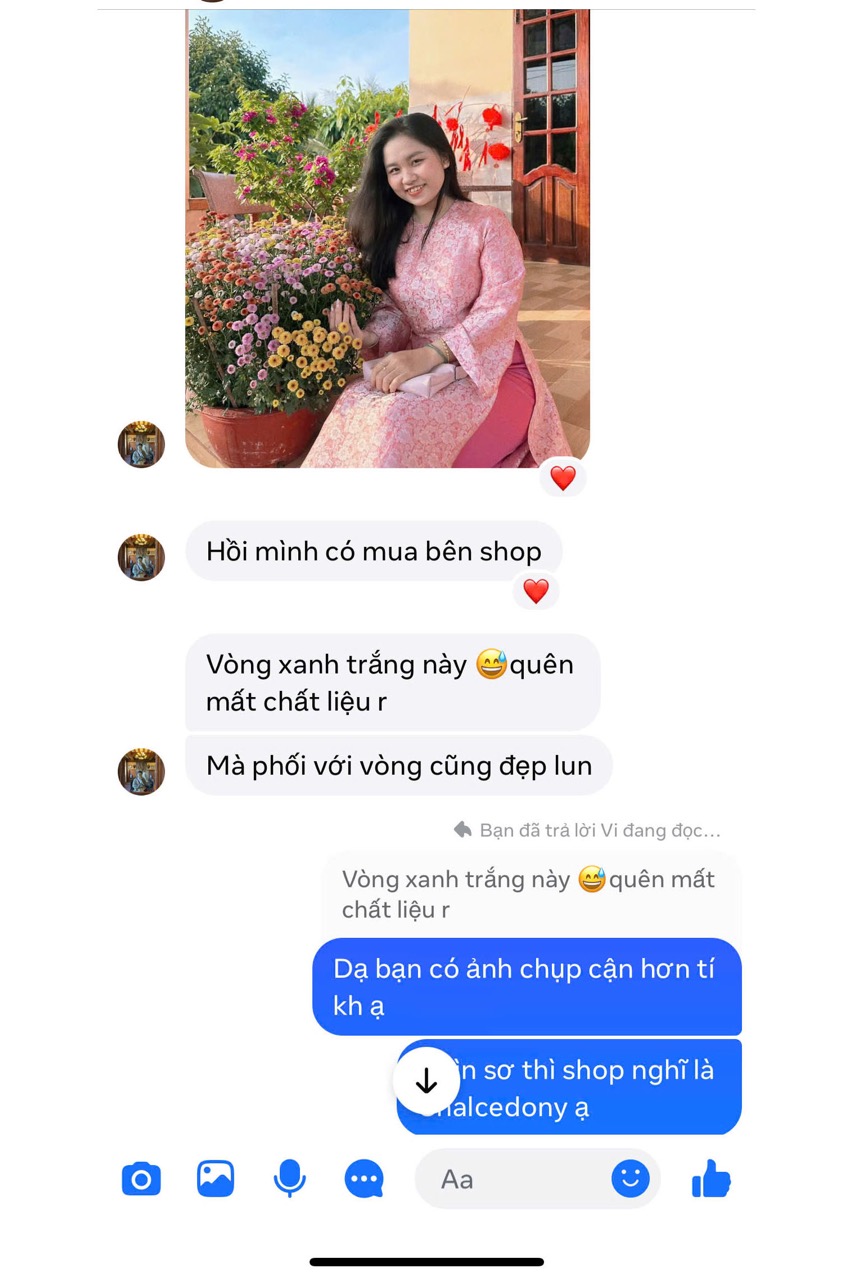Open sender's avatar beside the photo
Screen dimensions: 853x1280
(141, 444)
